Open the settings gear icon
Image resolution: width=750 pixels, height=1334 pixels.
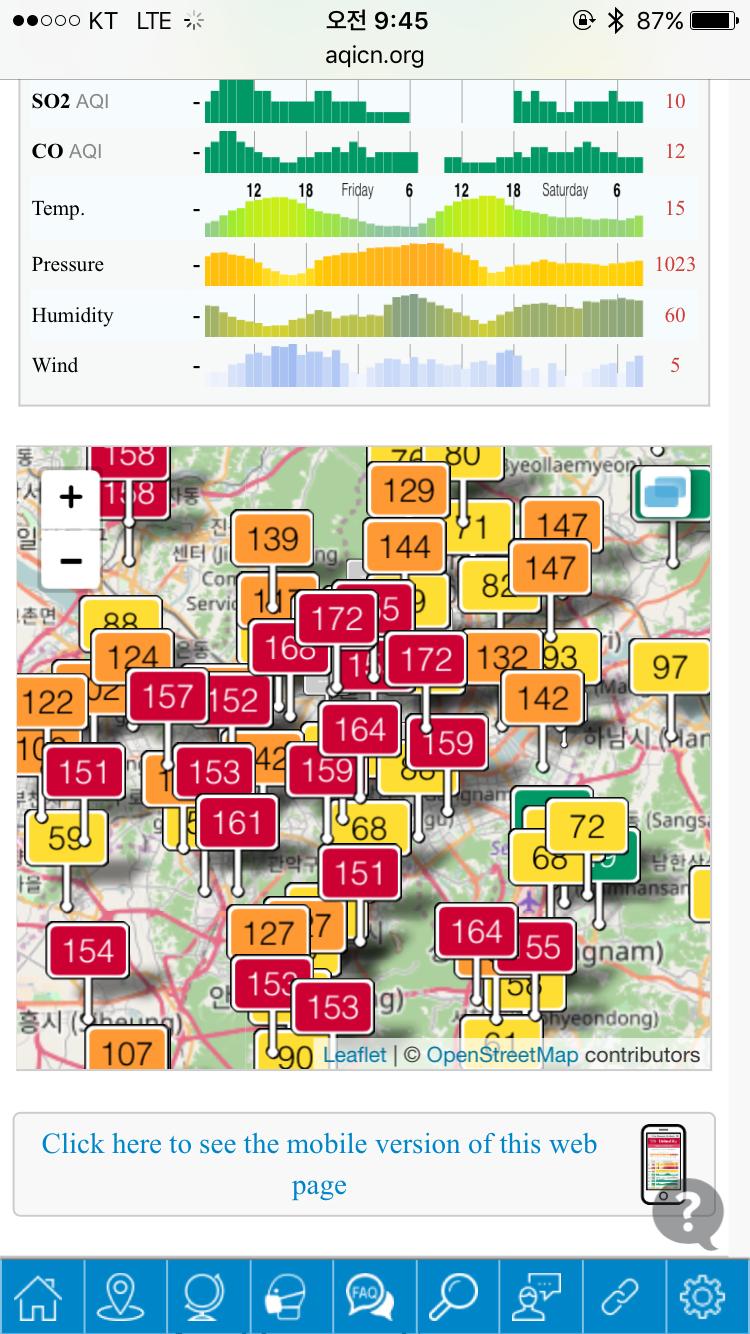[703, 1297]
